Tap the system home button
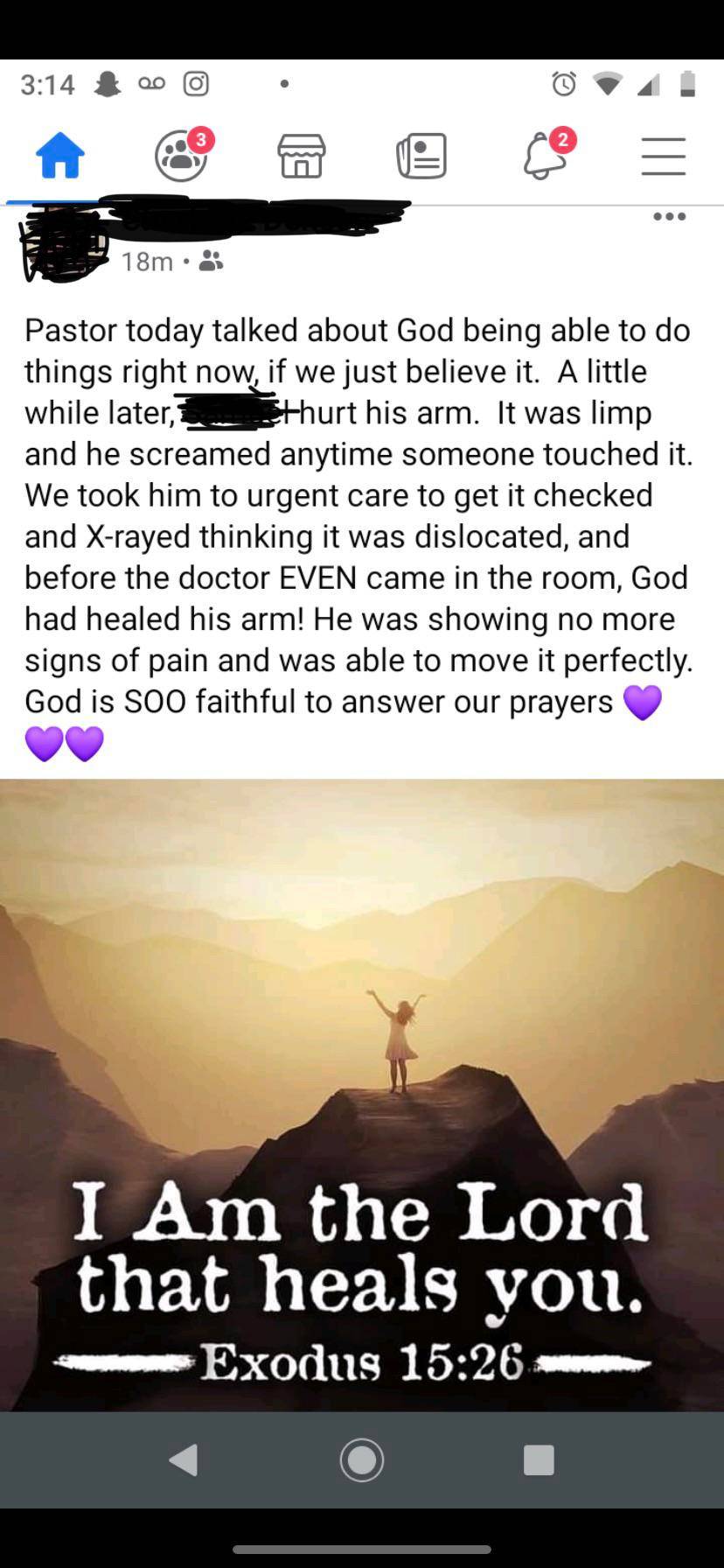The image size is (724, 1568). pyautogui.click(x=362, y=1459)
